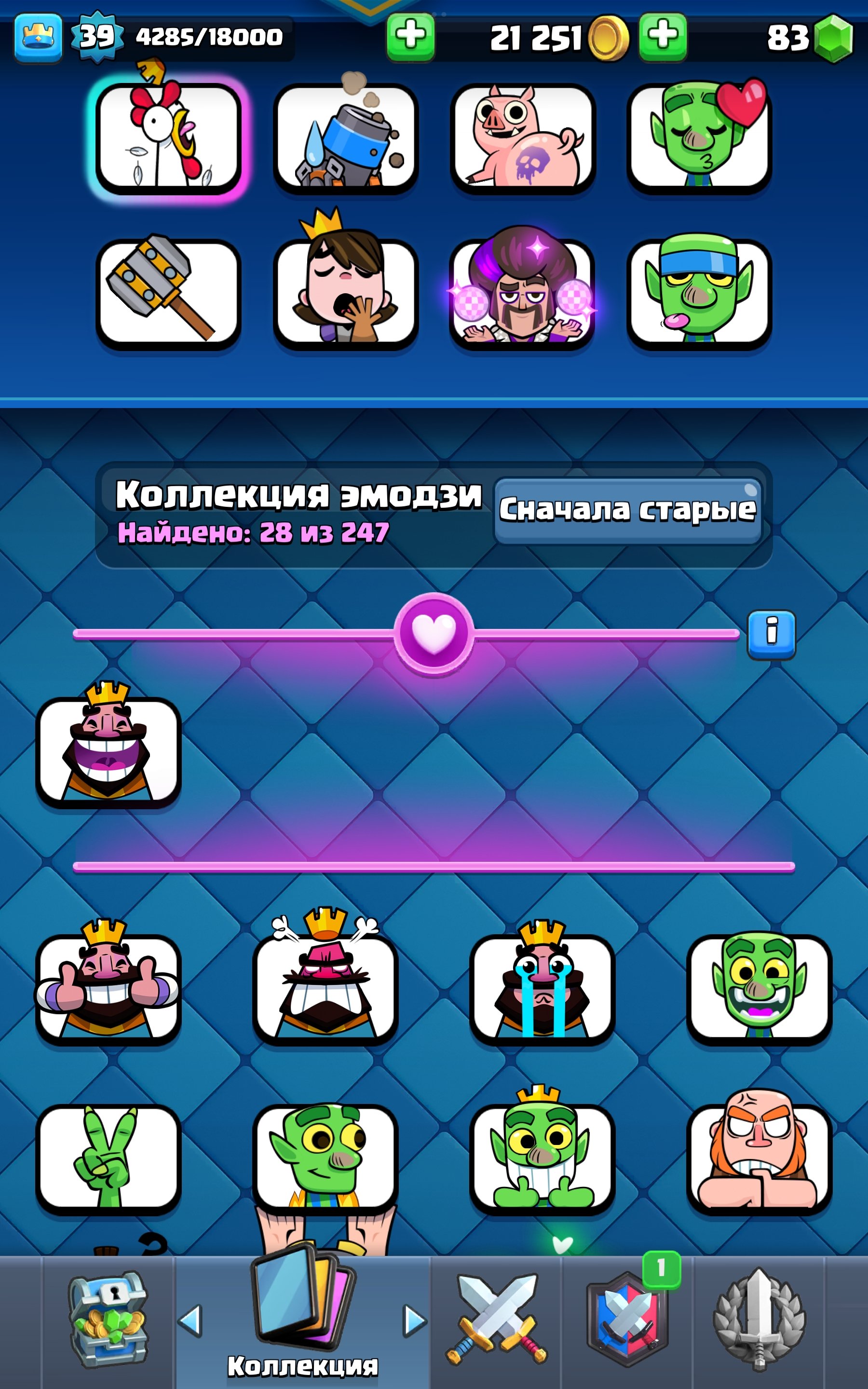The image size is (868, 1389).
Task: Switch to the battle crossed swords tab
Action: pyautogui.click(x=496, y=1319)
